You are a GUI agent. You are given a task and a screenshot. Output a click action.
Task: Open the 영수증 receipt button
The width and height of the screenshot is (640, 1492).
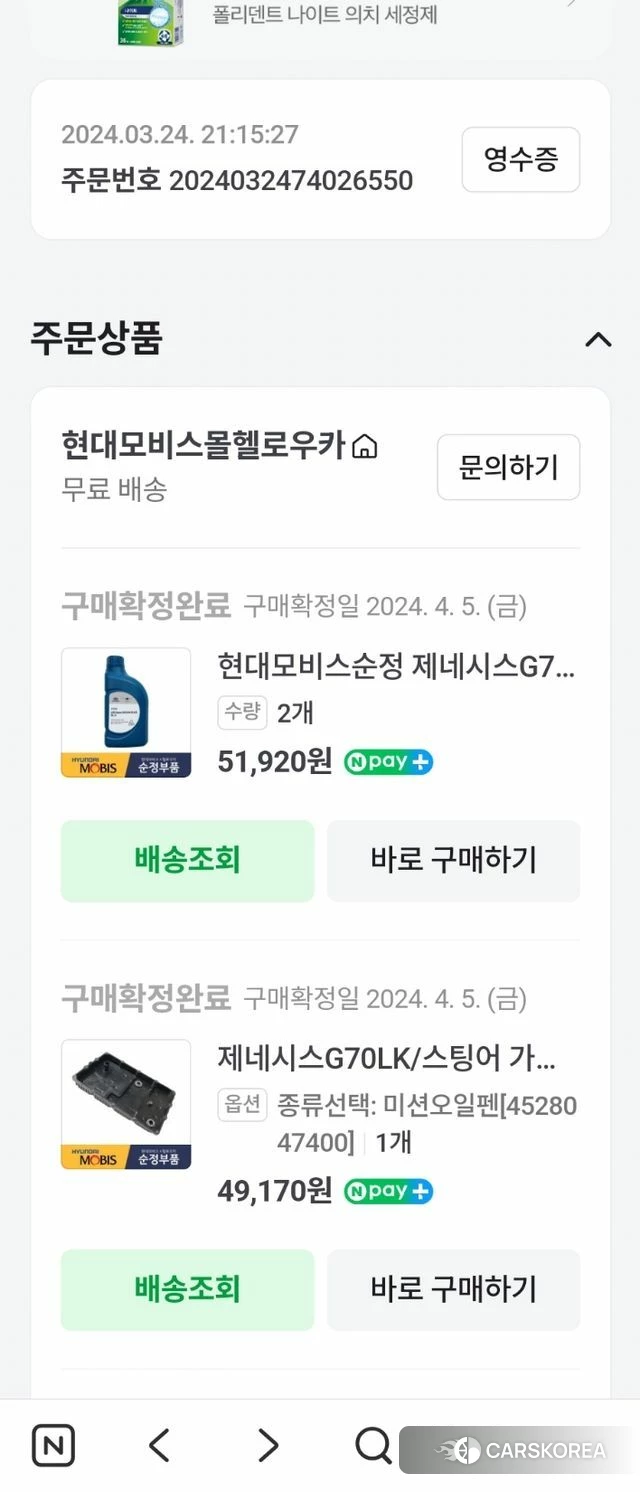[520, 160]
